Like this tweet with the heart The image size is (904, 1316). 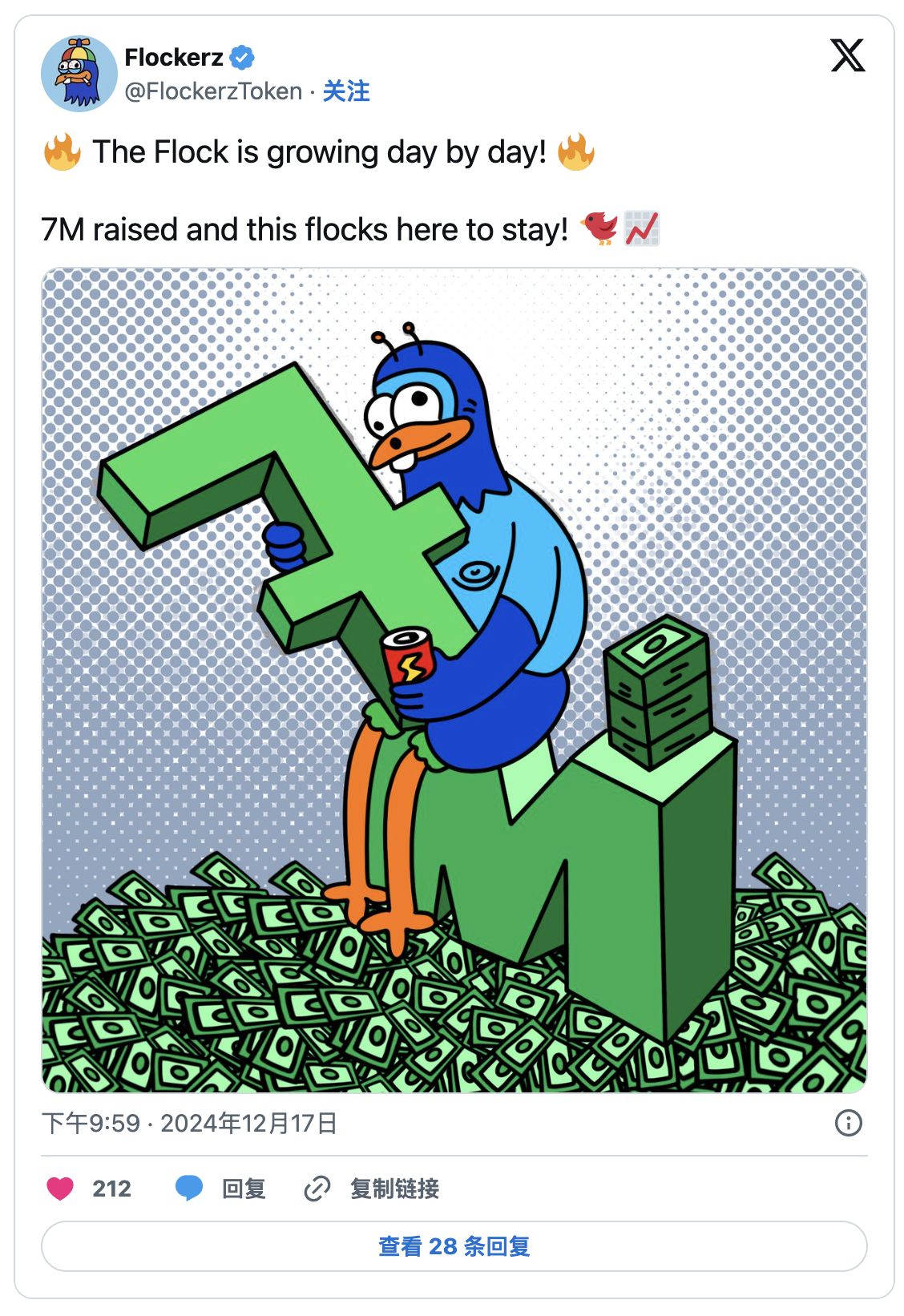click(61, 1189)
